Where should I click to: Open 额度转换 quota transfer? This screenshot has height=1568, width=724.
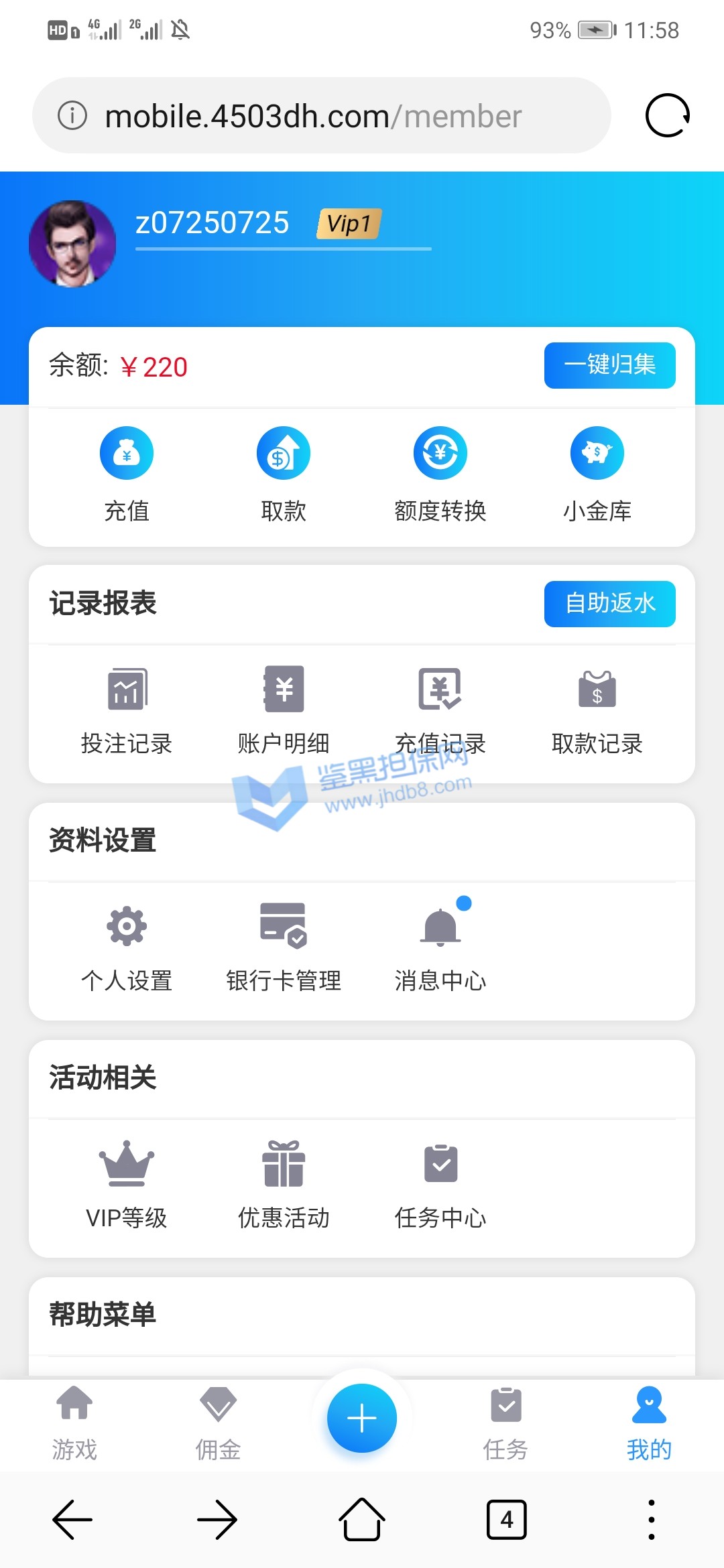tap(440, 474)
